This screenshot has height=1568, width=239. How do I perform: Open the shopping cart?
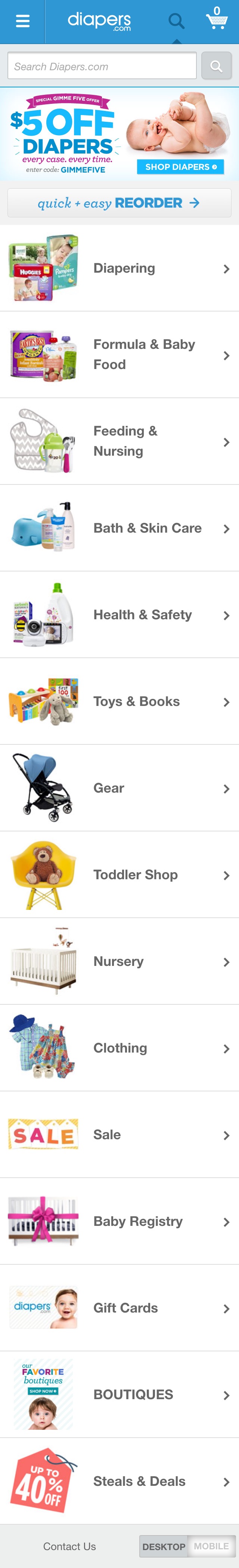[x=217, y=19]
